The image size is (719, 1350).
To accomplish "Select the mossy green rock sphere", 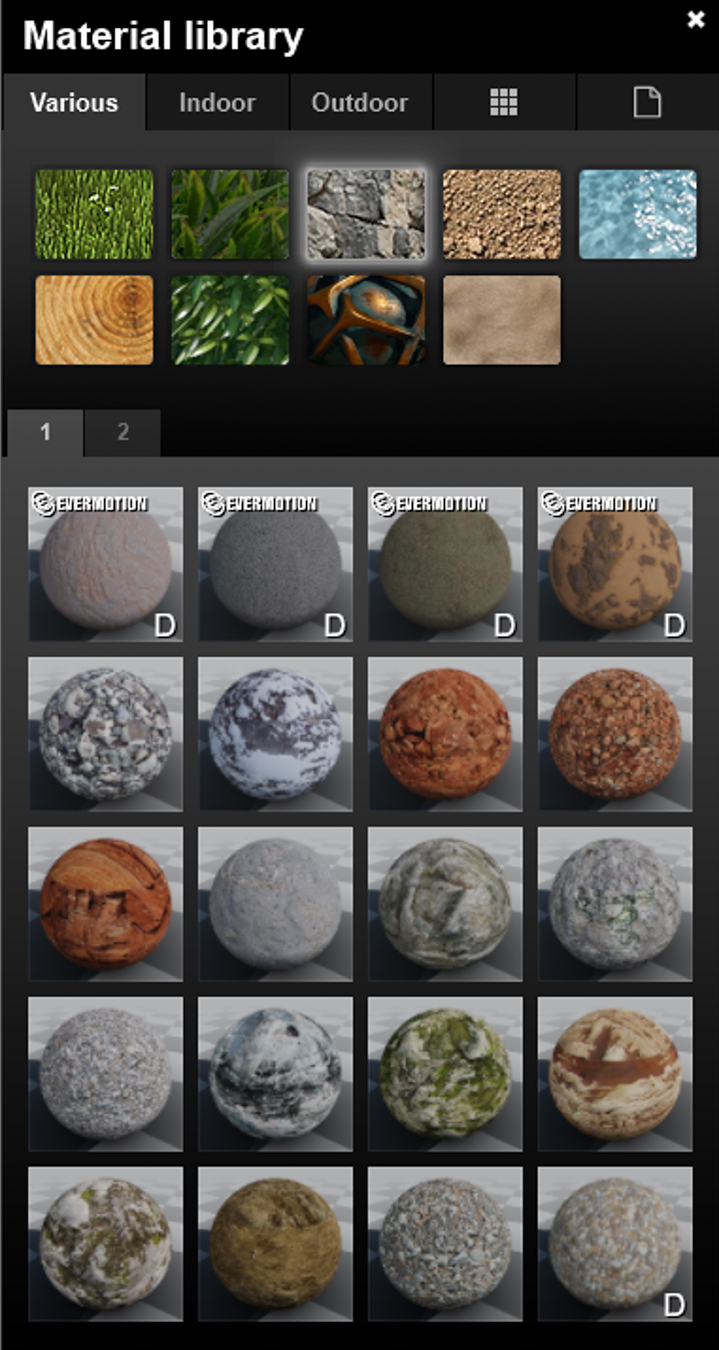I will 445,1074.
